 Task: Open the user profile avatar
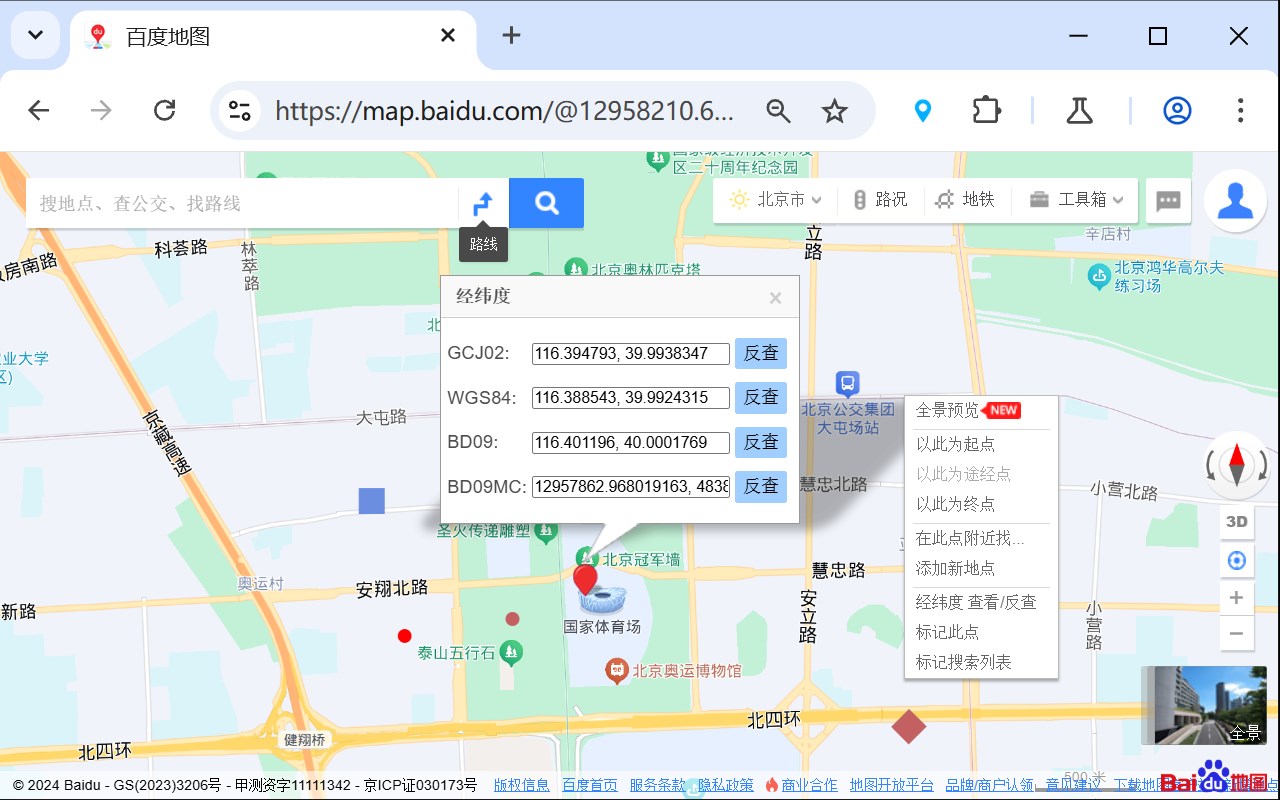coord(1235,200)
